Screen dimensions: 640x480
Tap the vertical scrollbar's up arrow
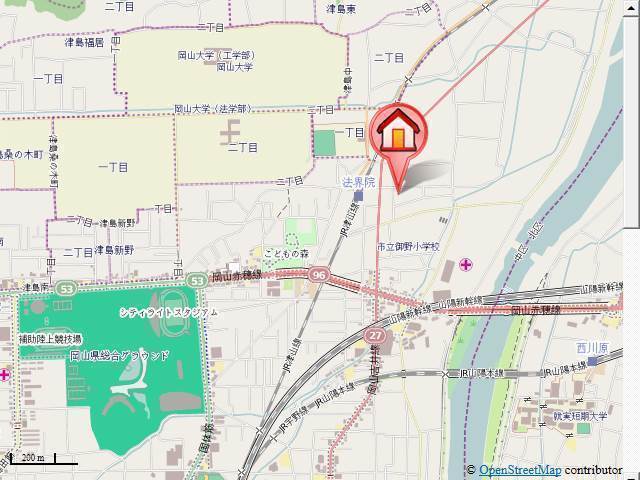[x=631, y=7]
